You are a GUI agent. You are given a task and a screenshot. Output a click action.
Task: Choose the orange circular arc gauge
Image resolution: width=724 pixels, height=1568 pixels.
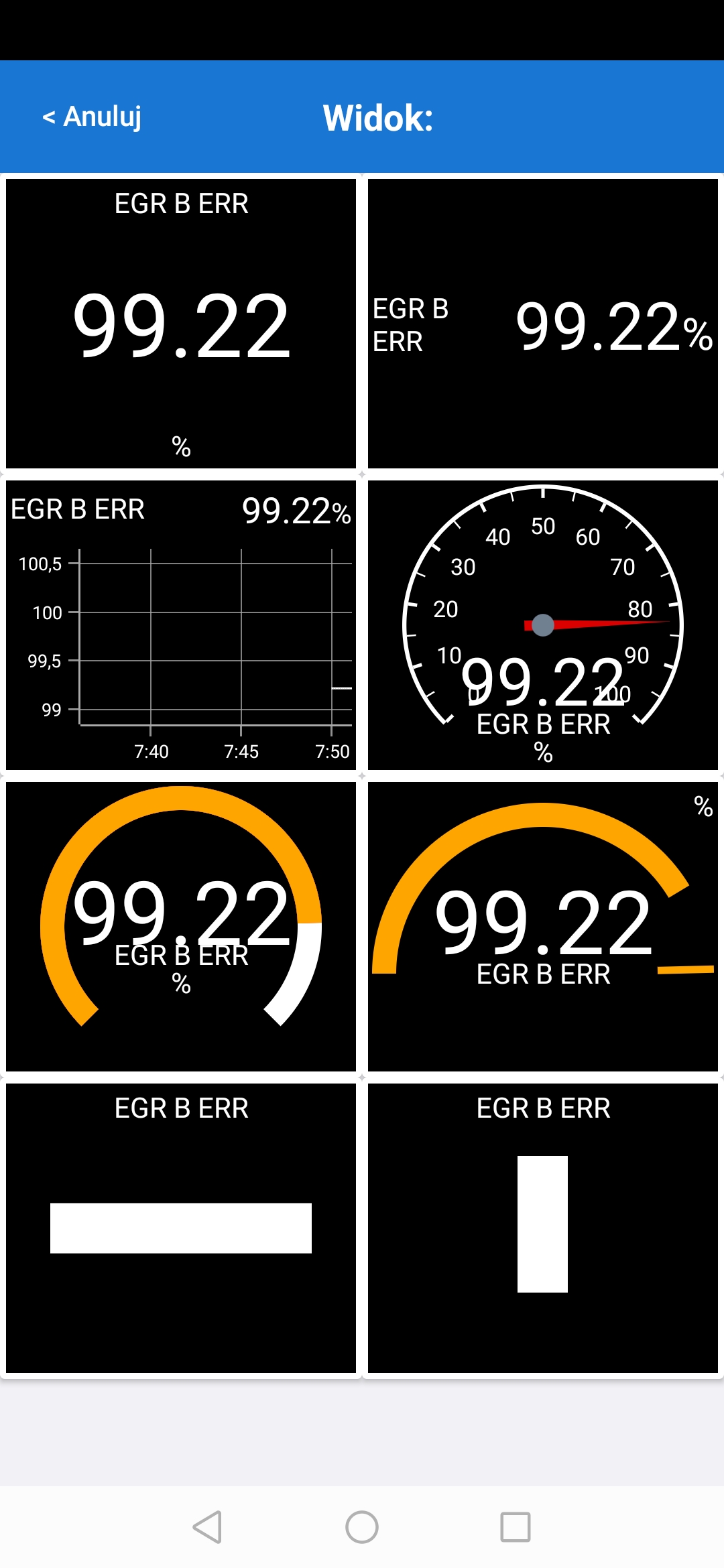coord(181,926)
